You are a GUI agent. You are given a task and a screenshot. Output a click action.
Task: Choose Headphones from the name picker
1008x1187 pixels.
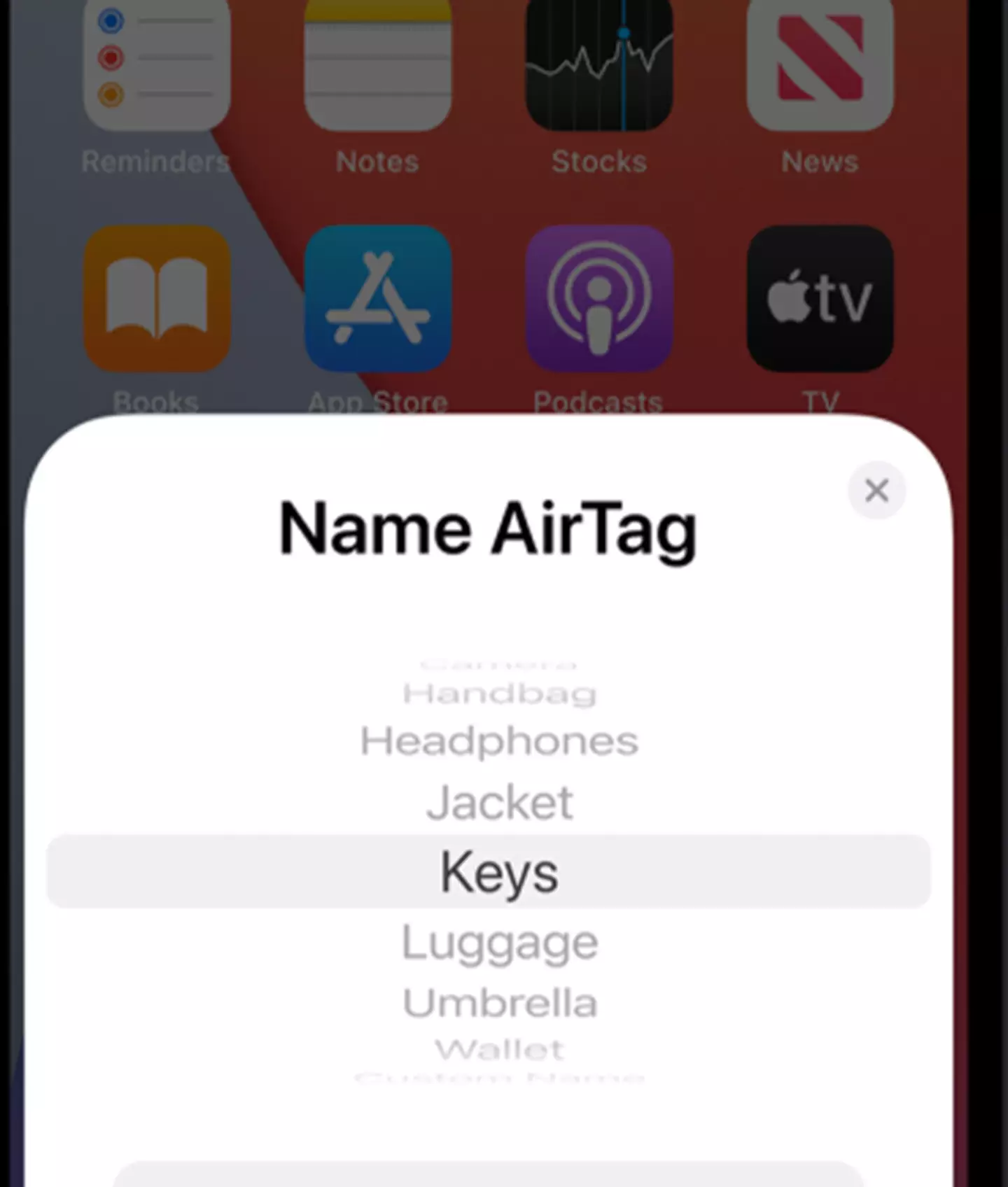[500, 741]
